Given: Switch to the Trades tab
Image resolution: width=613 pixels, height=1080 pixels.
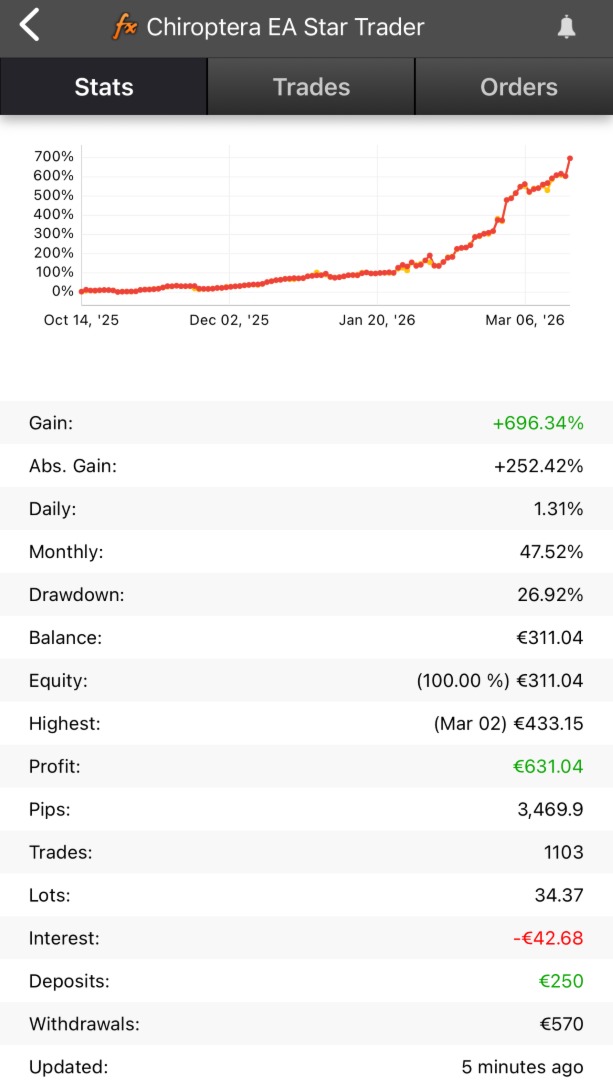Looking at the screenshot, I should click(x=311, y=87).
